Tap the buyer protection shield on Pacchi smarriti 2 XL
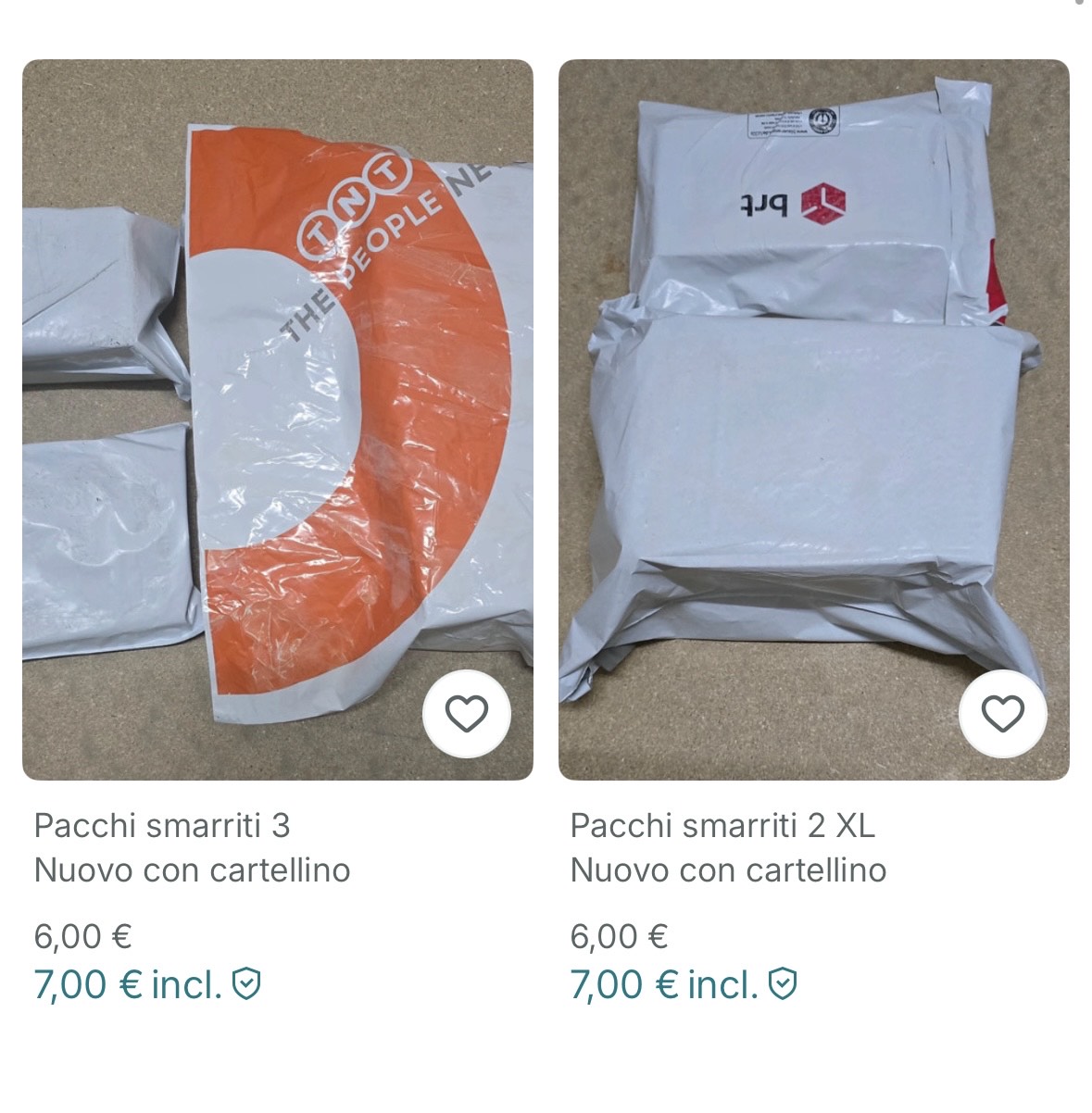This screenshot has height=1113, width=1092. coord(784,984)
